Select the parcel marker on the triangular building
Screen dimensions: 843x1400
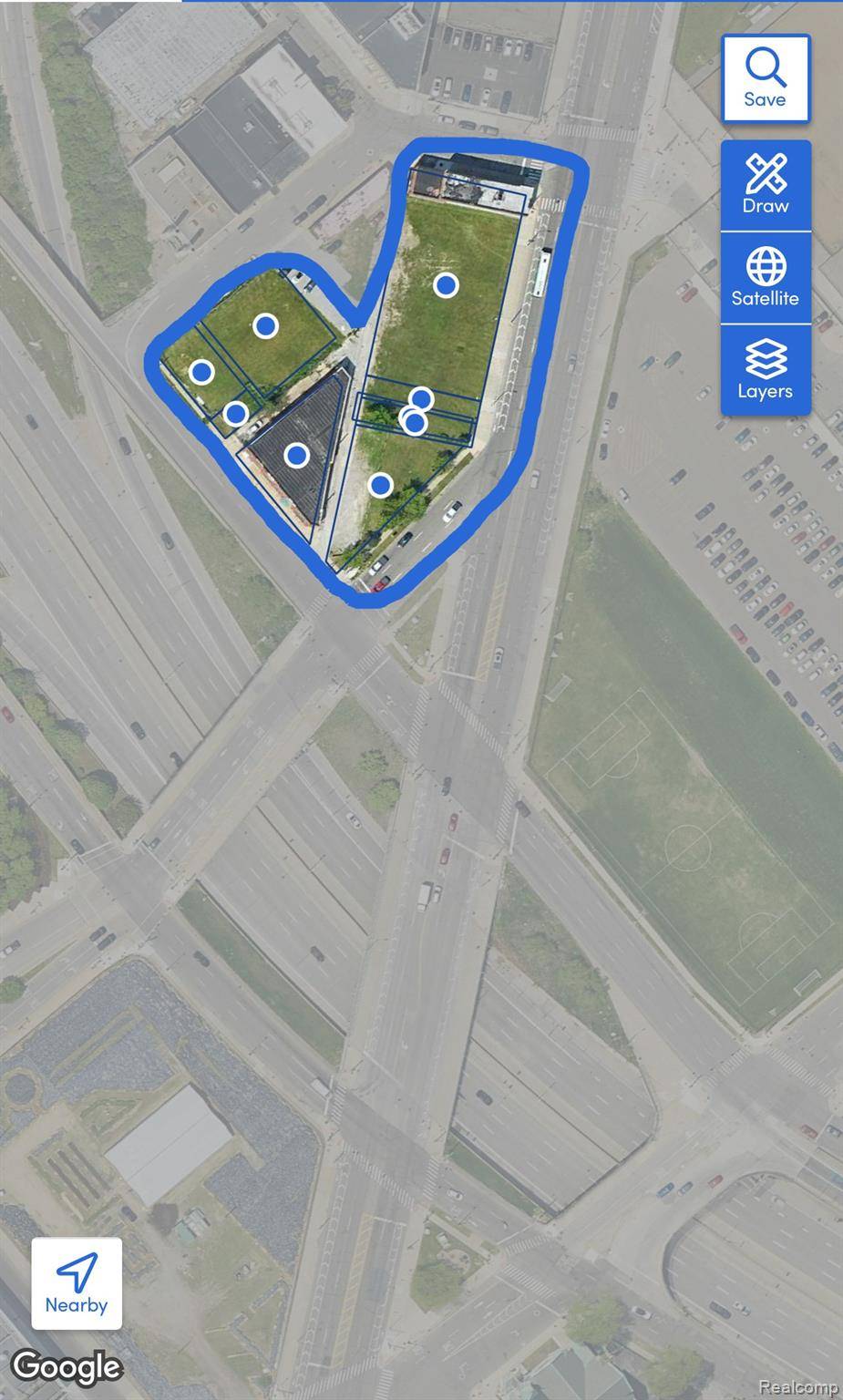296,455
